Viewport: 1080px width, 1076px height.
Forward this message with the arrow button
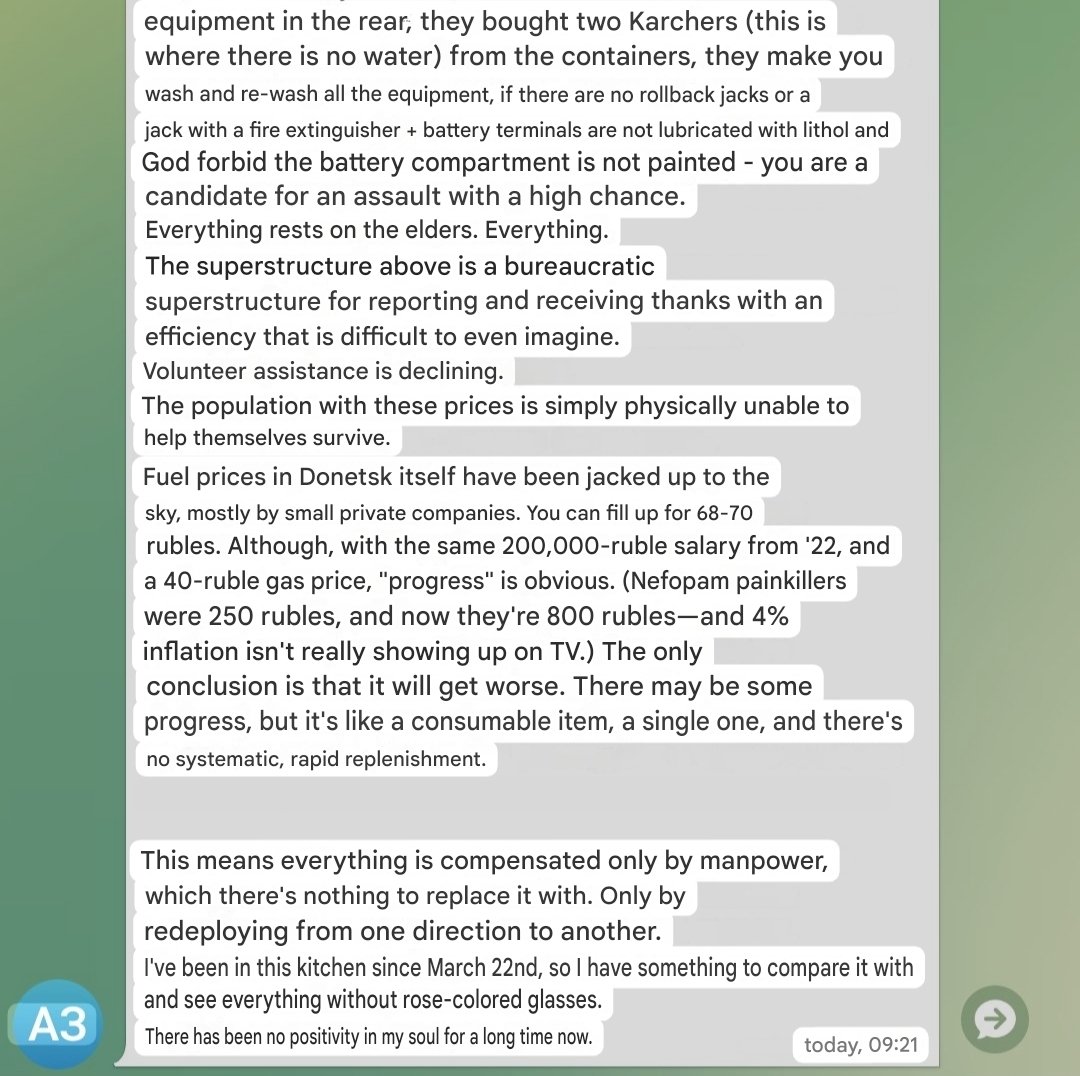(x=994, y=1020)
